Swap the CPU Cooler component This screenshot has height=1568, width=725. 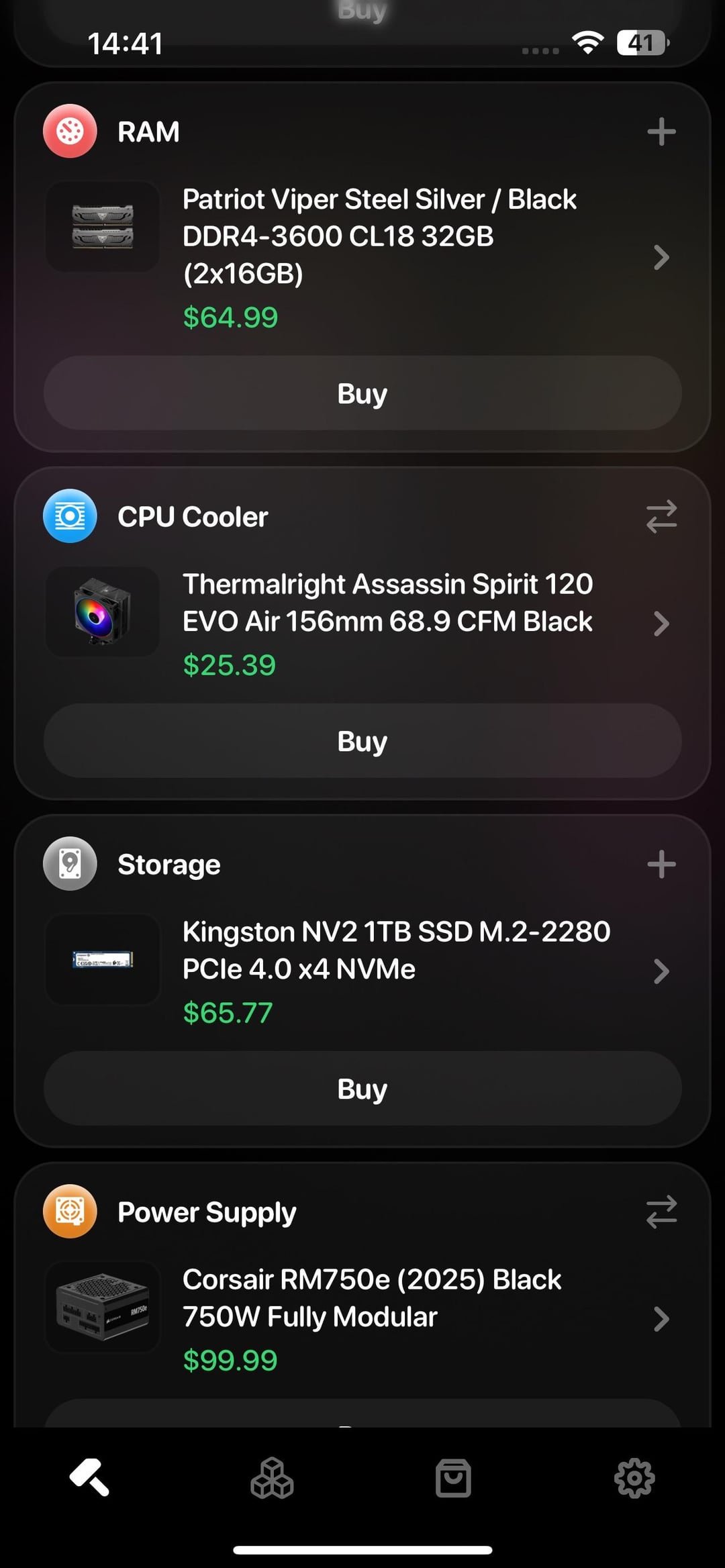click(661, 516)
